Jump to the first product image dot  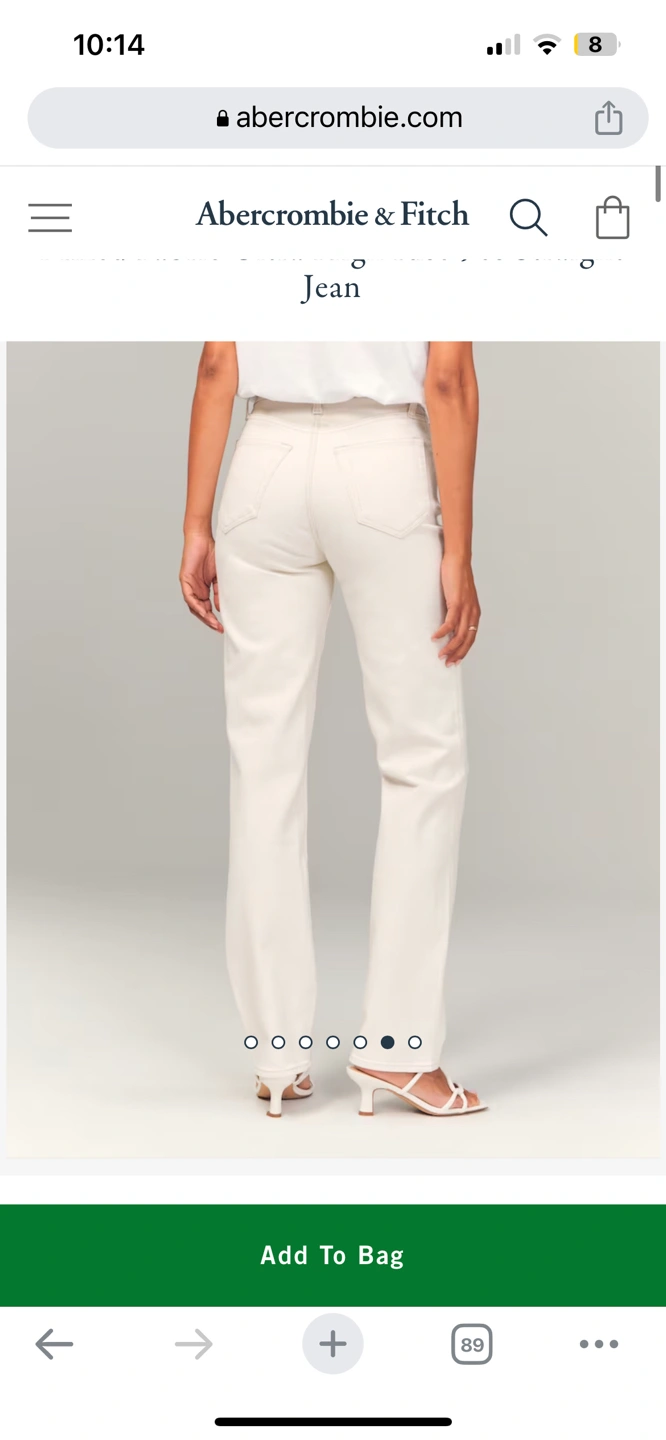251,1042
